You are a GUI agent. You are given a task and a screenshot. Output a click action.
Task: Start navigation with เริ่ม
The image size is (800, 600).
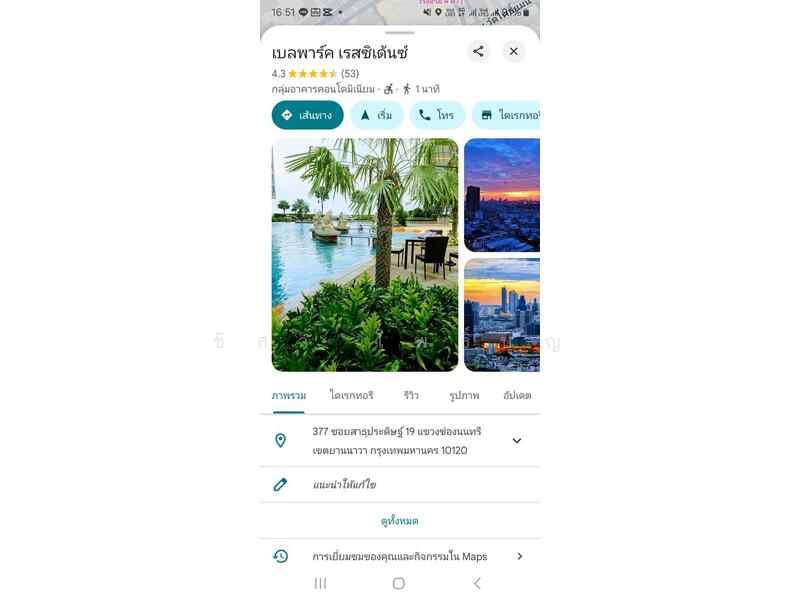point(376,115)
